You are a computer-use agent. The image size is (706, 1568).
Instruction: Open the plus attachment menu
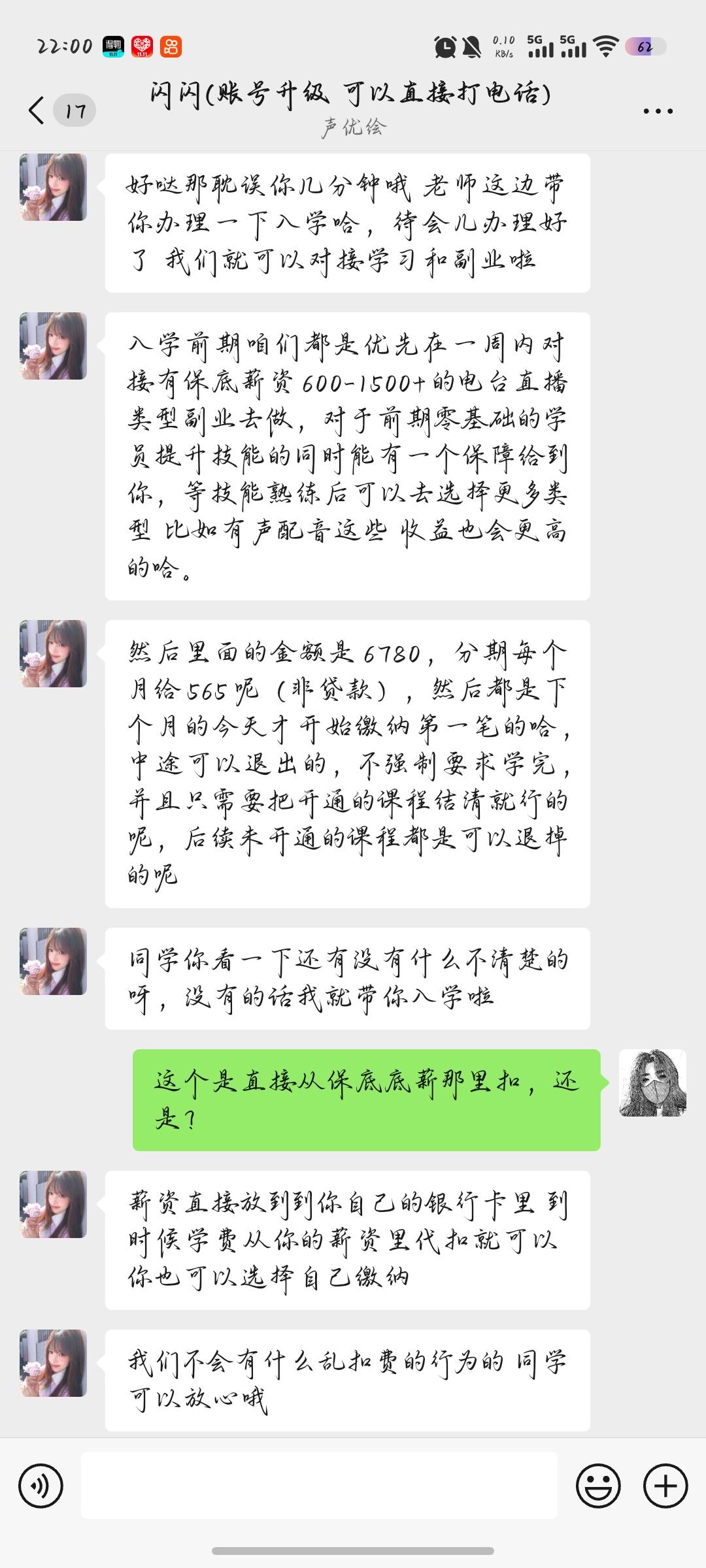coord(665,1486)
